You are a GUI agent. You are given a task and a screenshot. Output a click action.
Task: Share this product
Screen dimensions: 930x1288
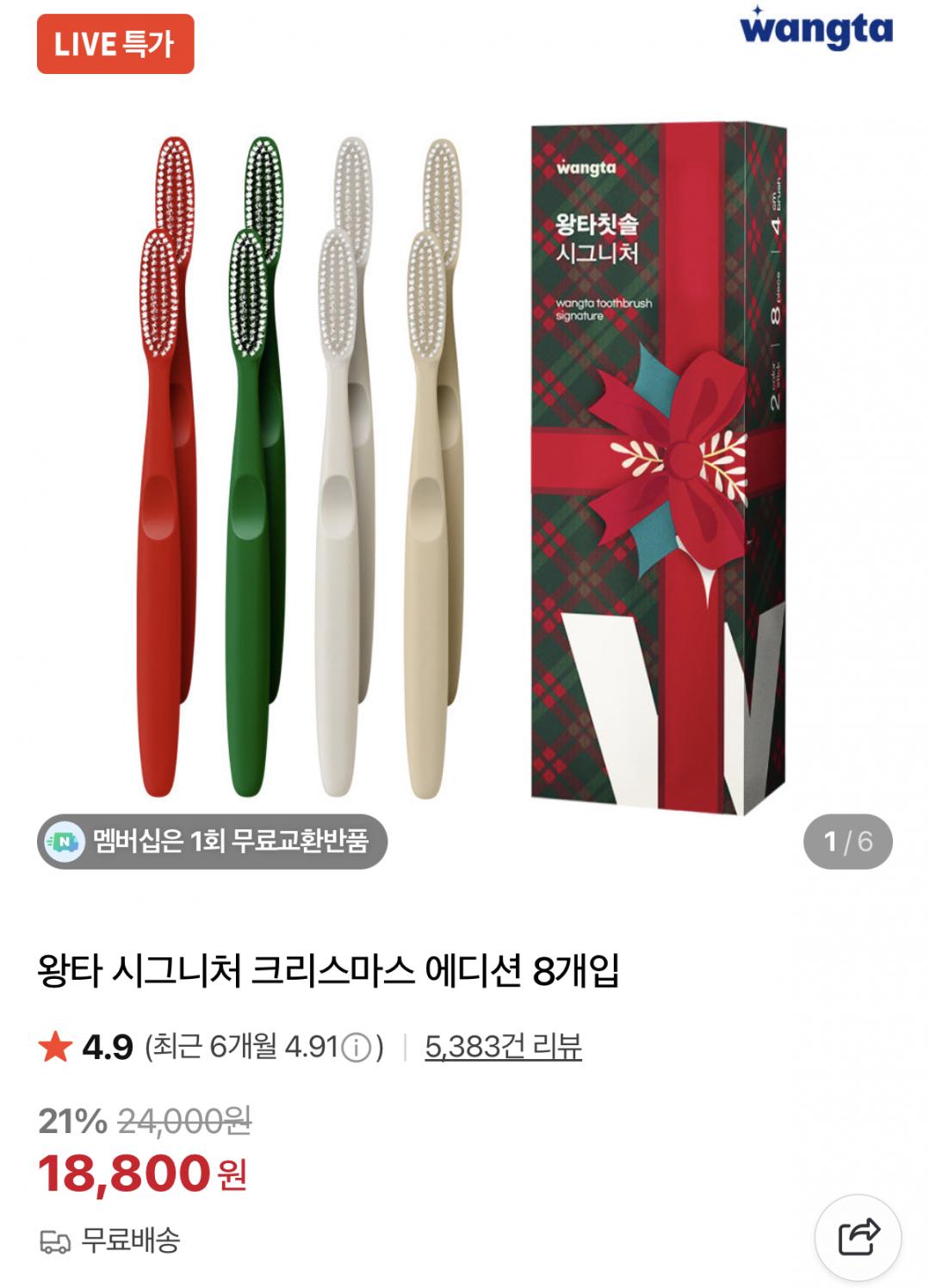tap(858, 1237)
